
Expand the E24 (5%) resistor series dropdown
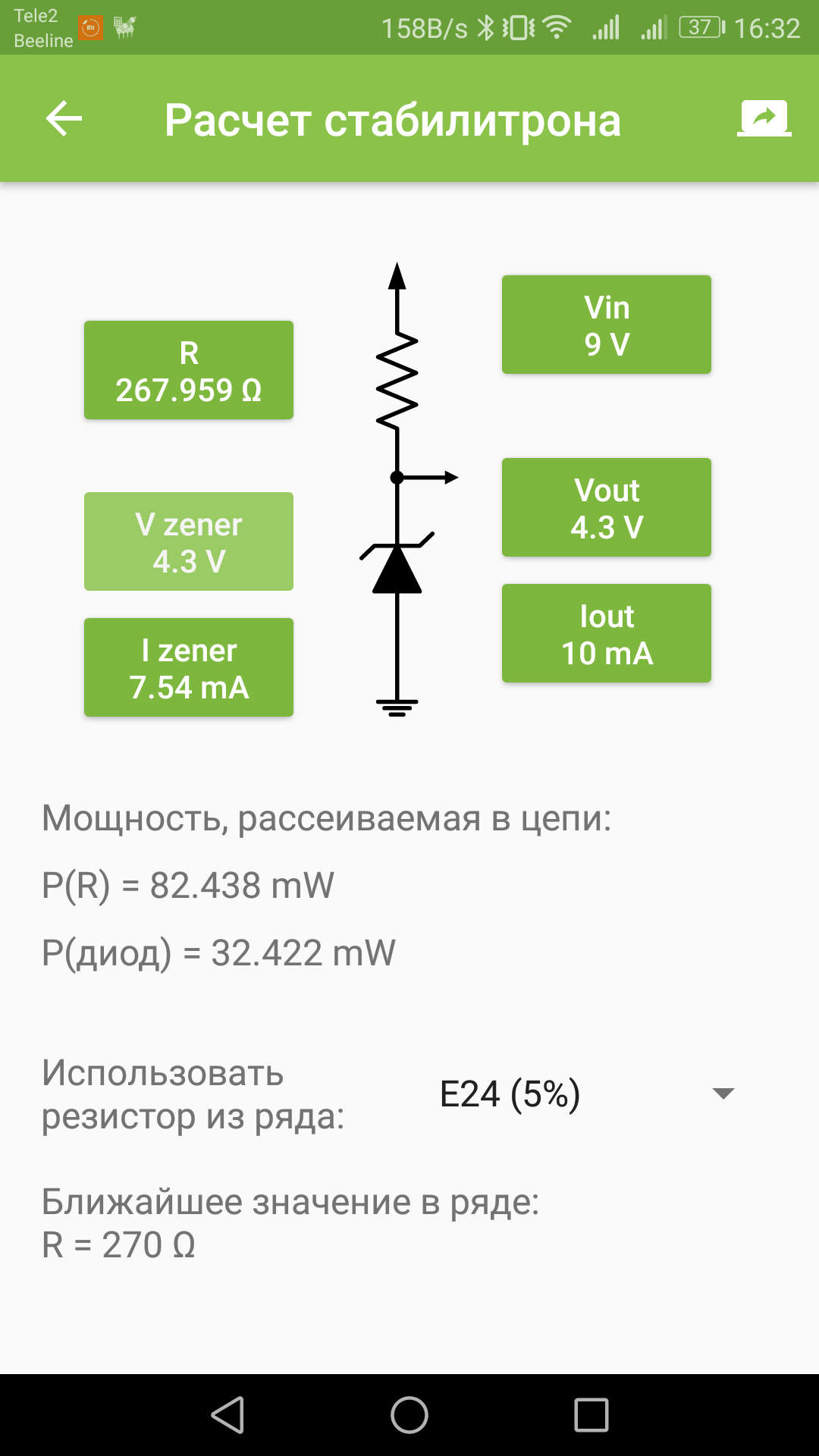click(x=588, y=1094)
